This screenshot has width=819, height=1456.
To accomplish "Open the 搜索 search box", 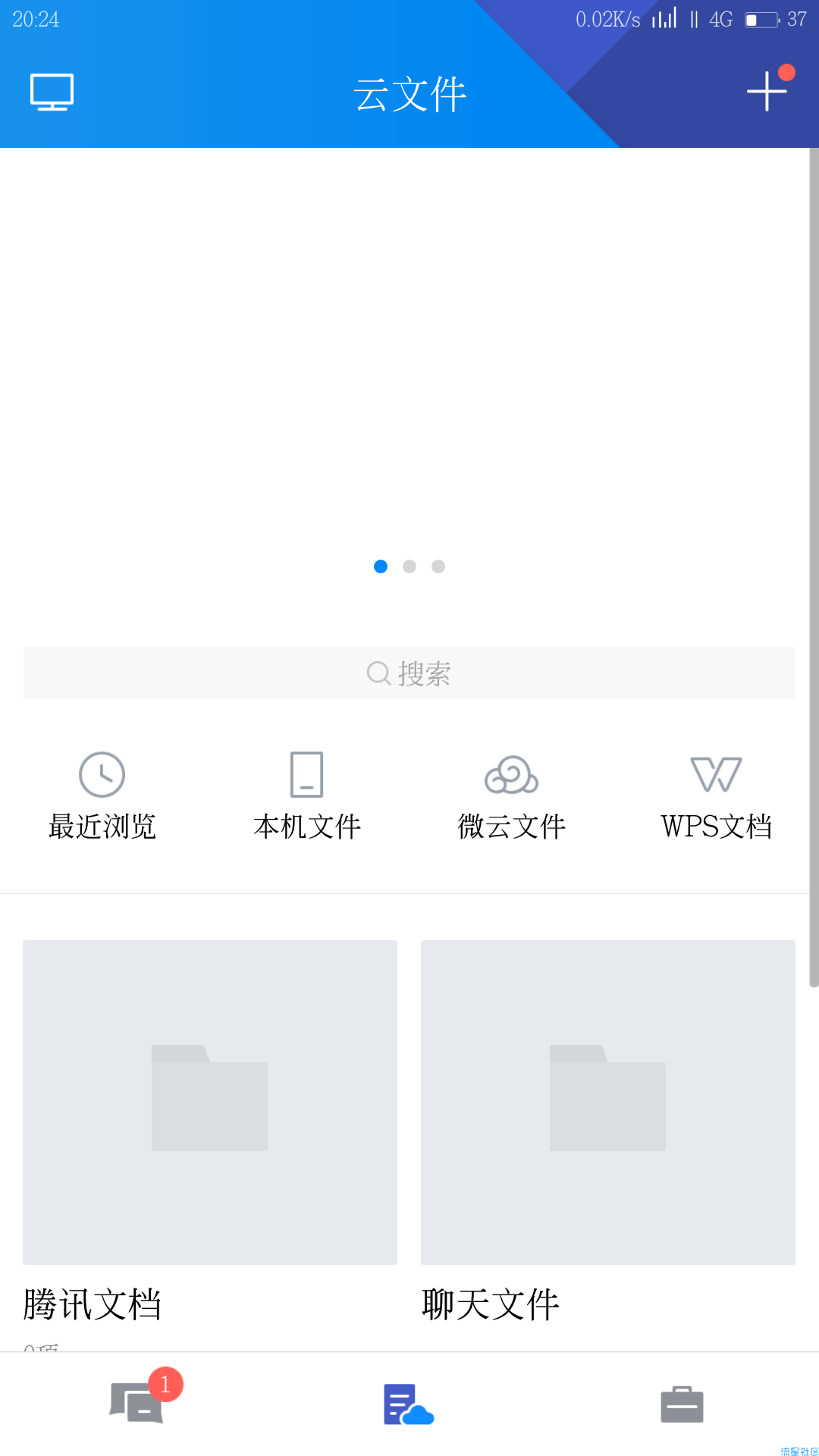I will [x=409, y=673].
